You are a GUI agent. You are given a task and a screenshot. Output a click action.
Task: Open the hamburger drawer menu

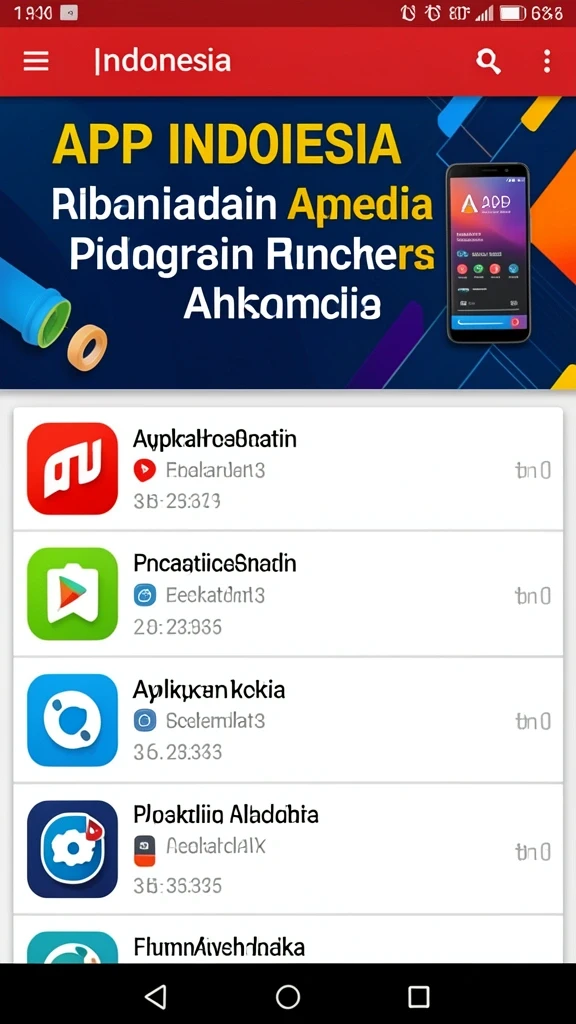[36, 61]
